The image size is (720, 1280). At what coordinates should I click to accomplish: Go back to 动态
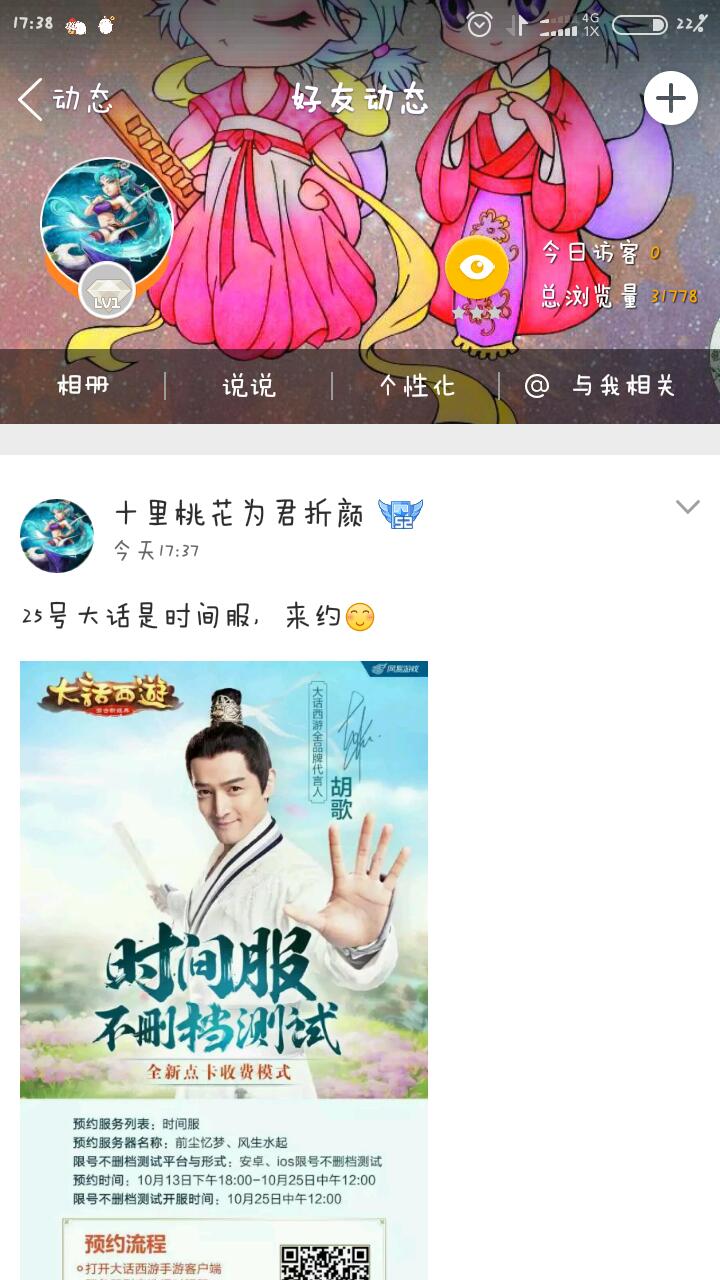(62, 99)
